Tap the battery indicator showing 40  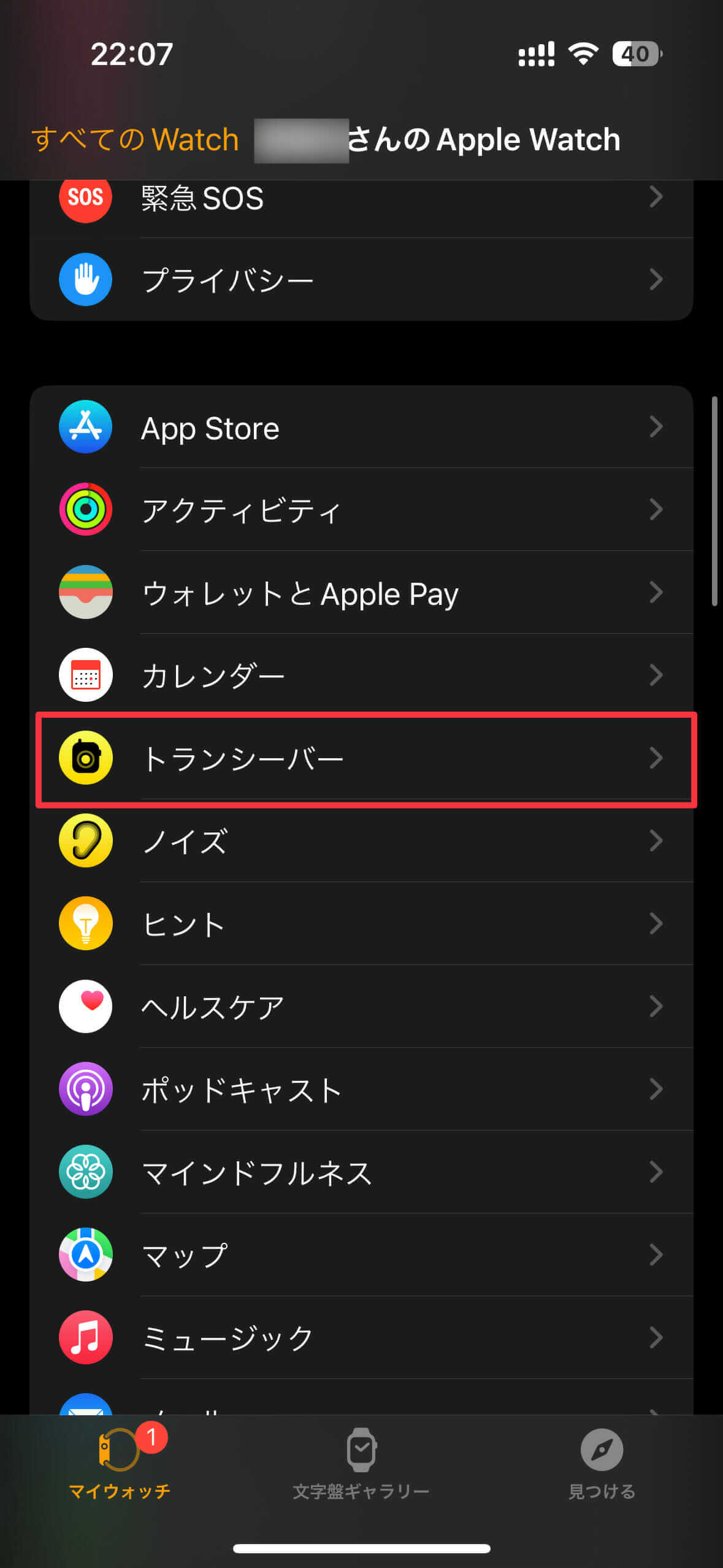pos(635,55)
